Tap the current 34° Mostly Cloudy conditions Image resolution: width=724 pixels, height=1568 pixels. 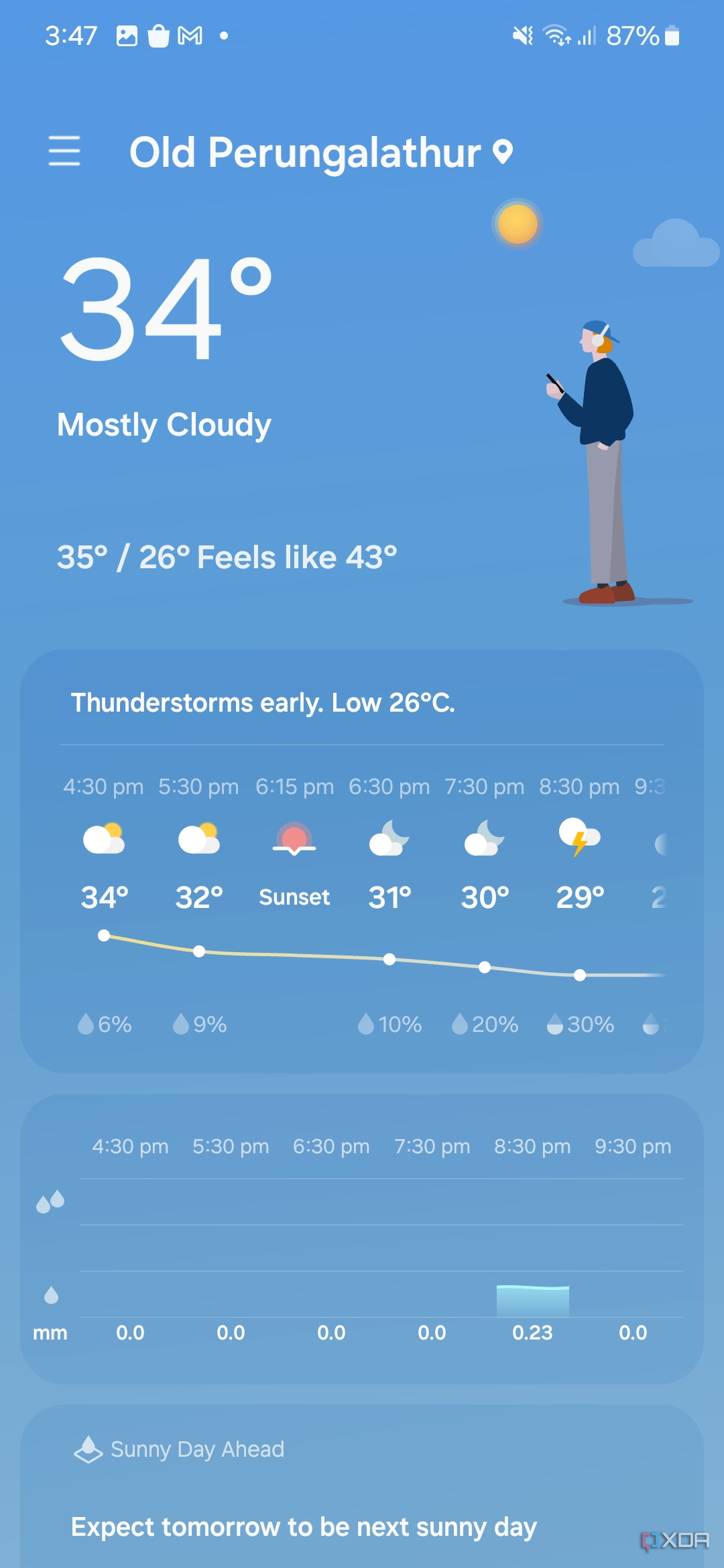pos(166,347)
